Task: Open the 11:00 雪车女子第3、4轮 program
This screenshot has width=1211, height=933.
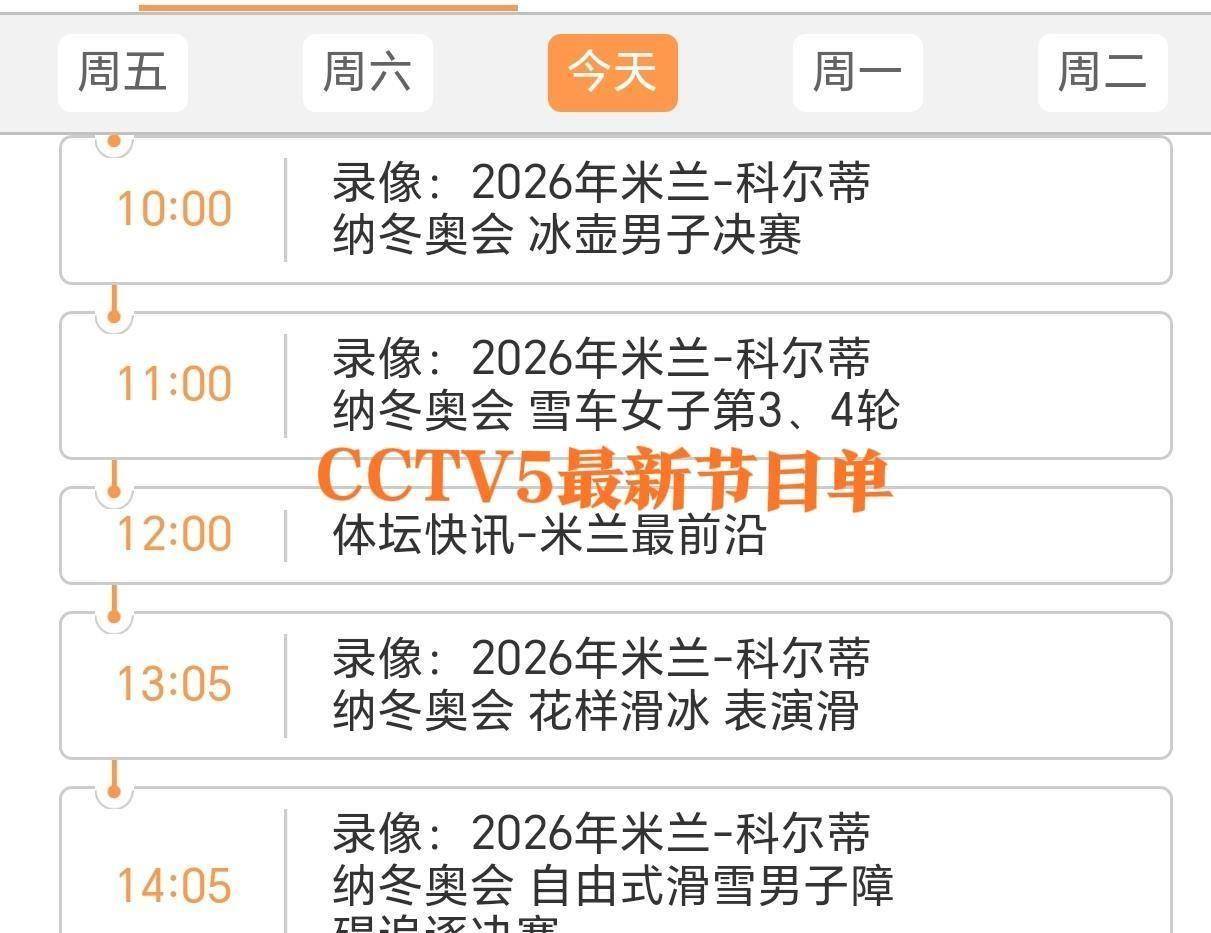Action: click(615, 385)
